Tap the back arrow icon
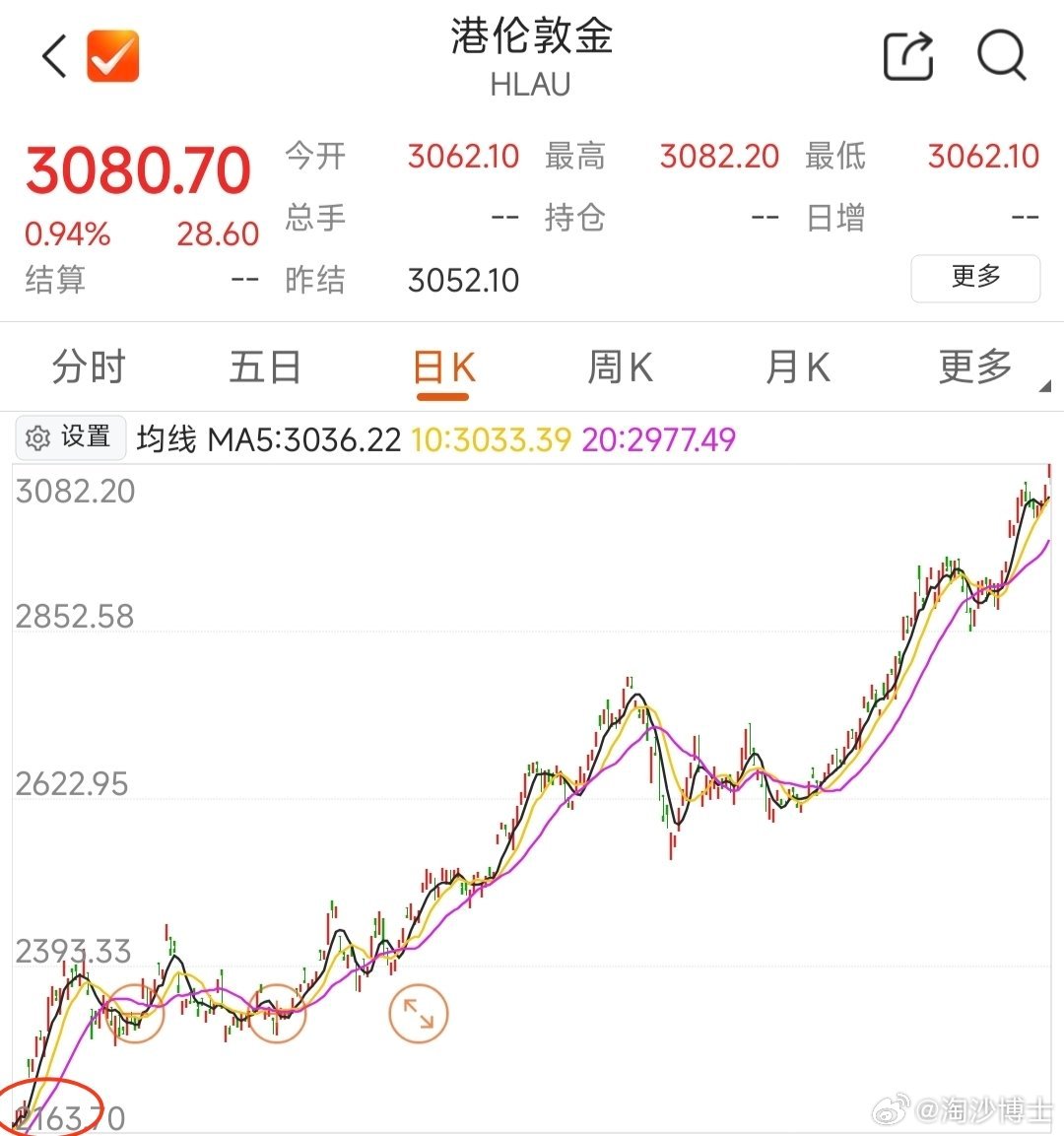This screenshot has height=1136, width=1064. [x=52, y=56]
